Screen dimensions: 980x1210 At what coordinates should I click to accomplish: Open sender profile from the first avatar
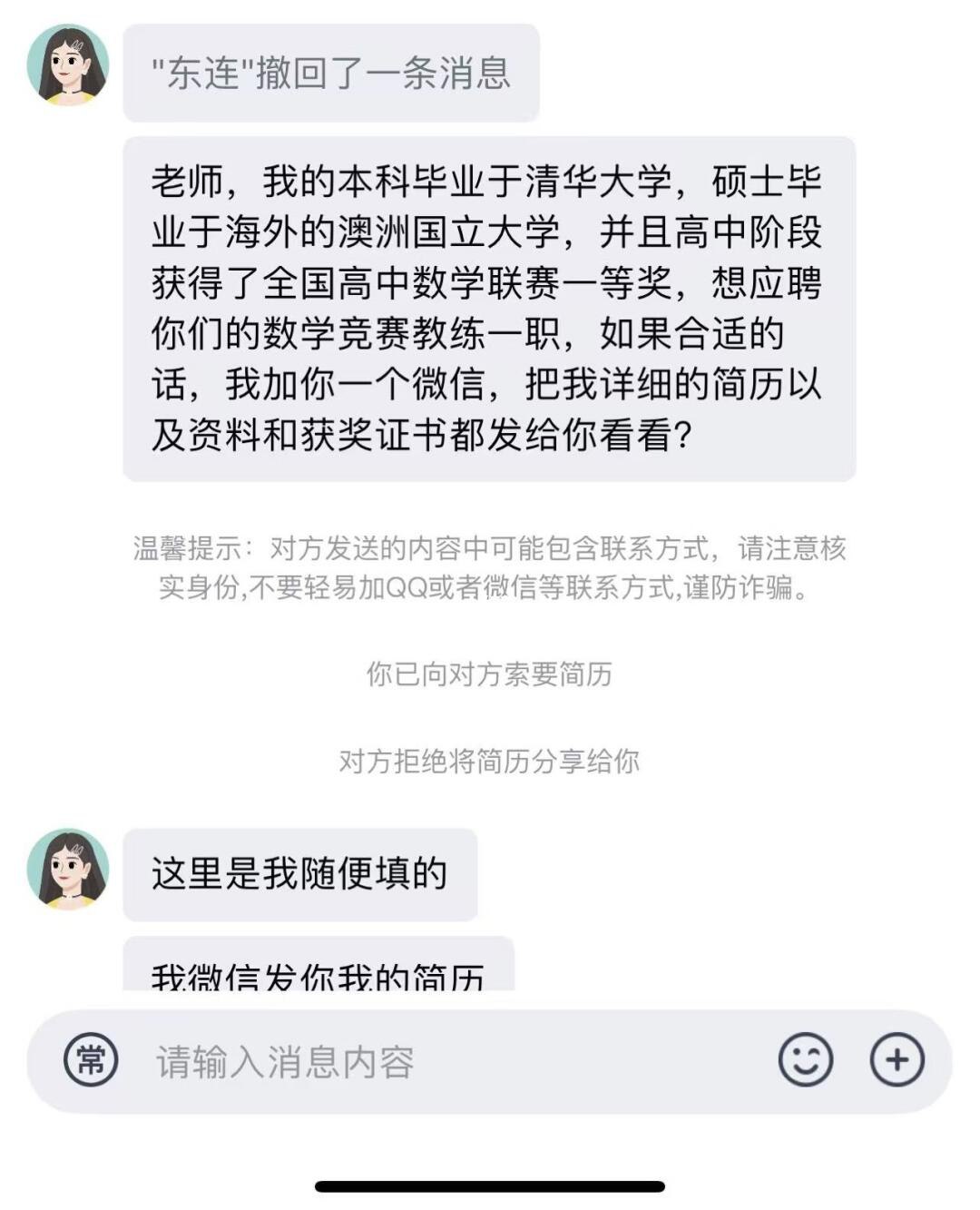pyautogui.click(x=68, y=68)
